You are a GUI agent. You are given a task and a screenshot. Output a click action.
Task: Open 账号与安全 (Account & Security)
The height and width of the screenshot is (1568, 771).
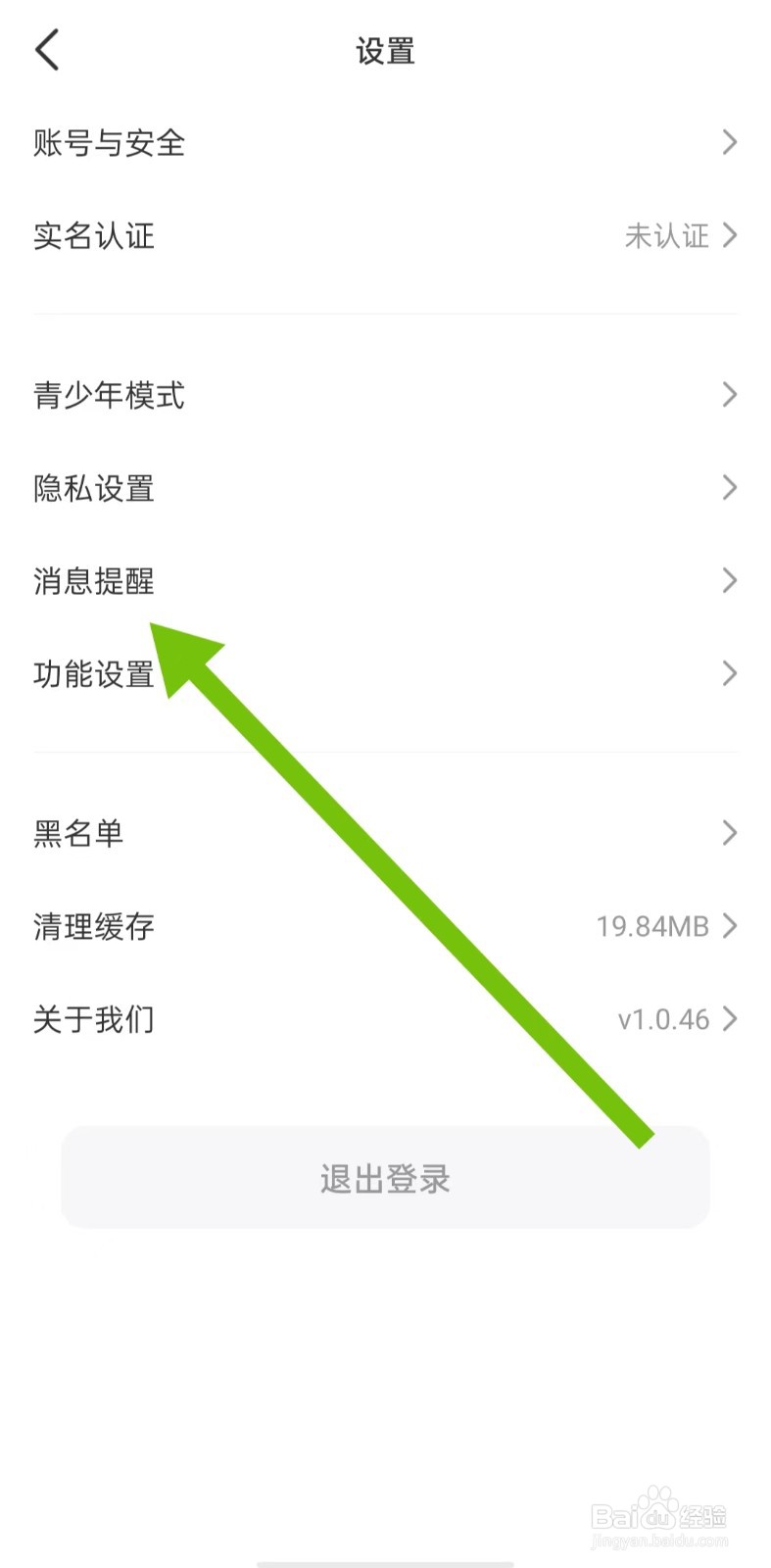pos(110,143)
